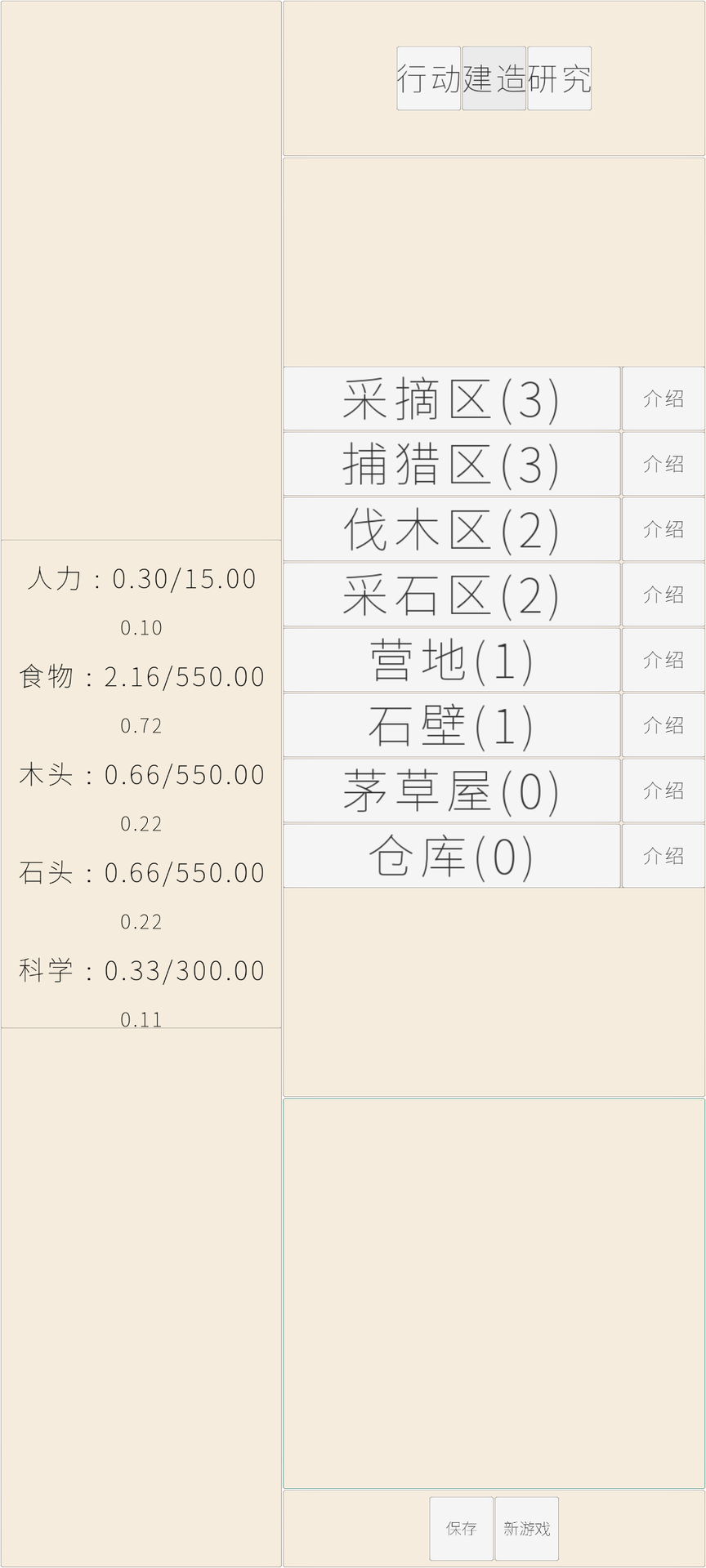Open the 介绍 info for 营地
The width and height of the screenshot is (706, 1568).
[x=663, y=660]
